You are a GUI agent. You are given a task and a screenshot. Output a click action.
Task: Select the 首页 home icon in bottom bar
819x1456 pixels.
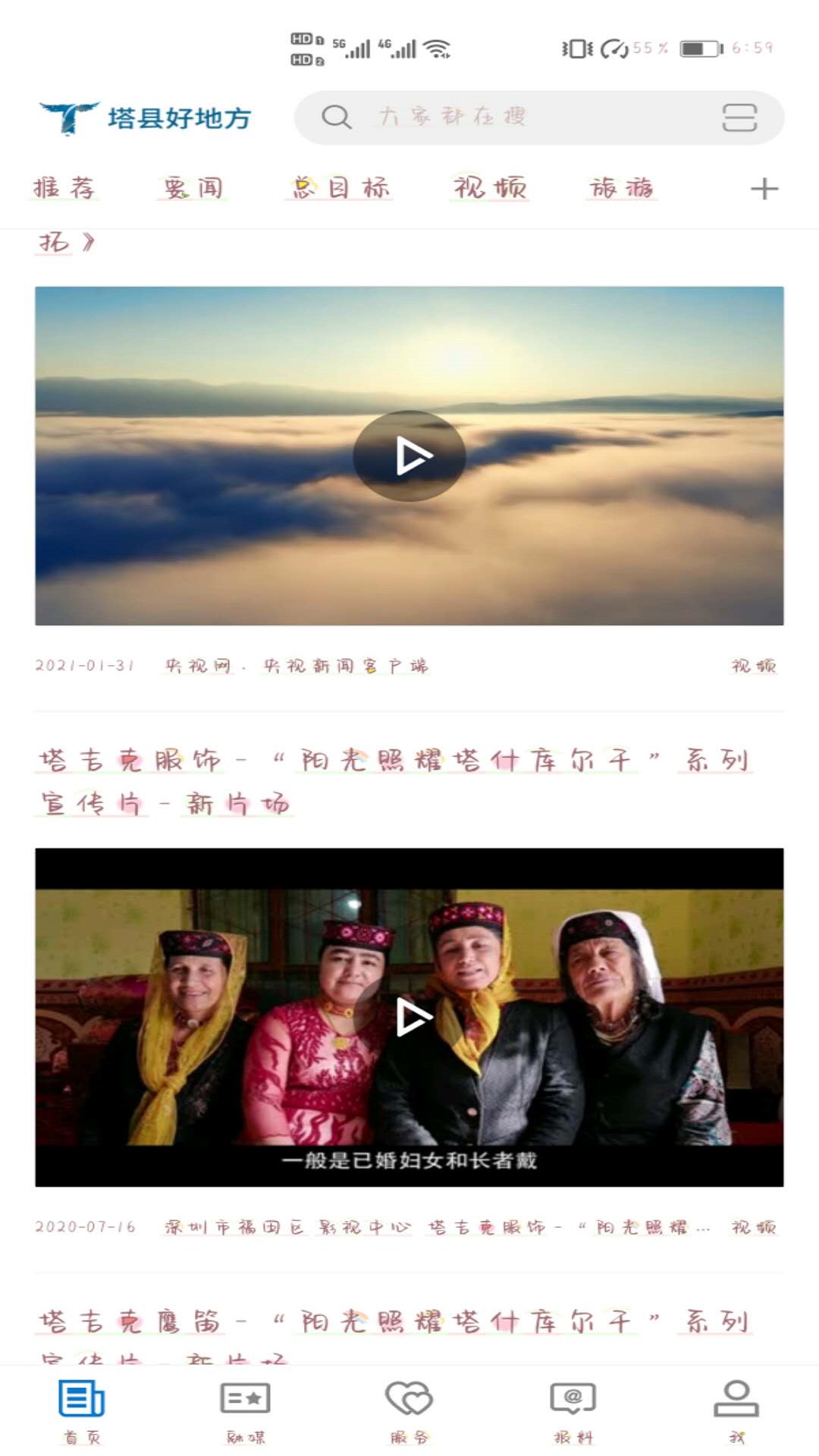click(x=81, y=1407)
